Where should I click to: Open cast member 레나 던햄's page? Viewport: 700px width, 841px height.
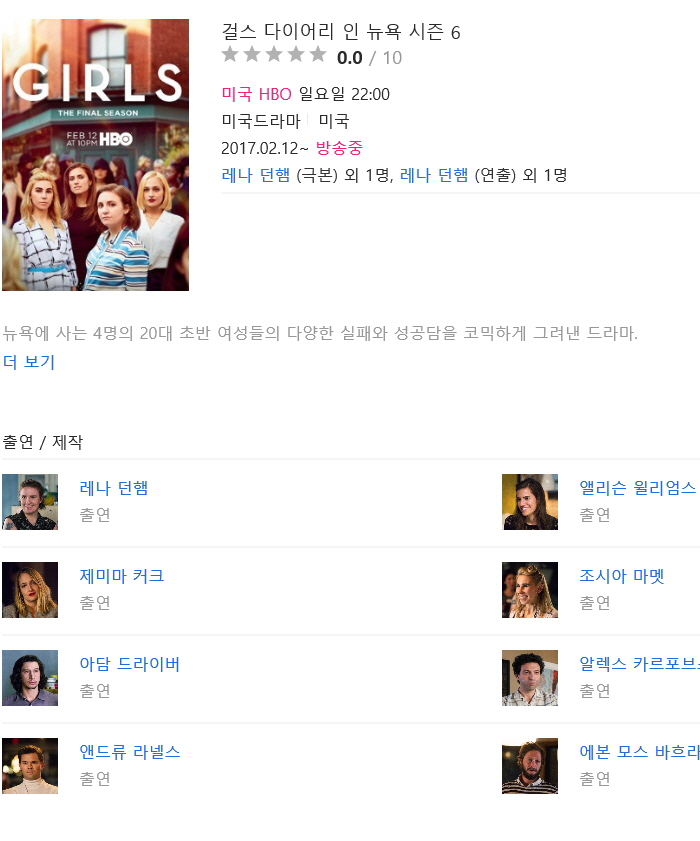[114, 488]
